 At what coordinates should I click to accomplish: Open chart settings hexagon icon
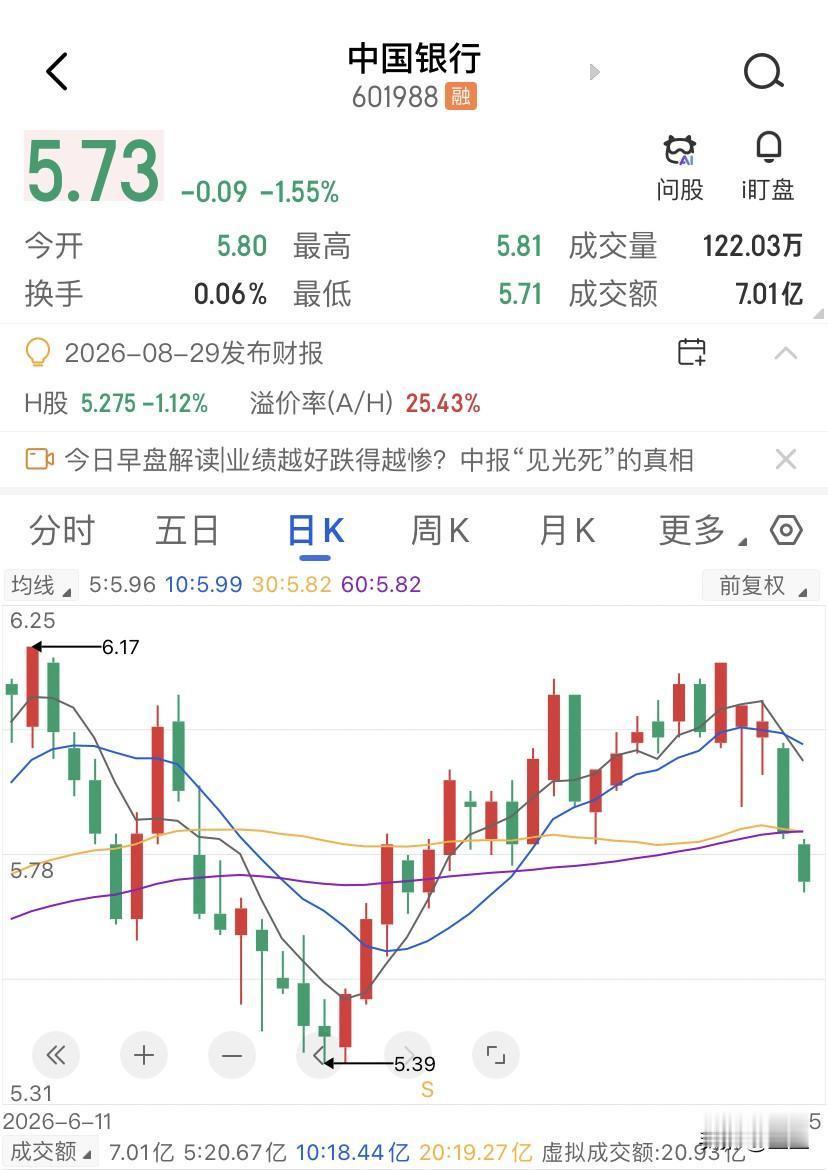coord(786,531)
